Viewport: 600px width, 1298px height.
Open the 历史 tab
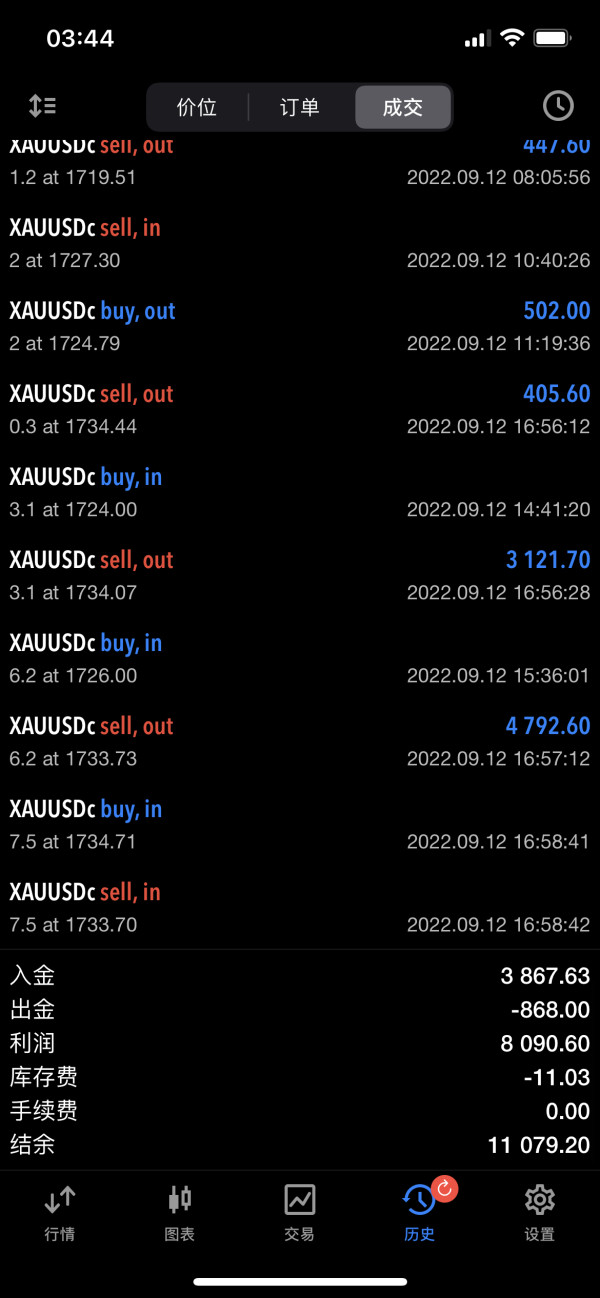[x=420, y=1212]
